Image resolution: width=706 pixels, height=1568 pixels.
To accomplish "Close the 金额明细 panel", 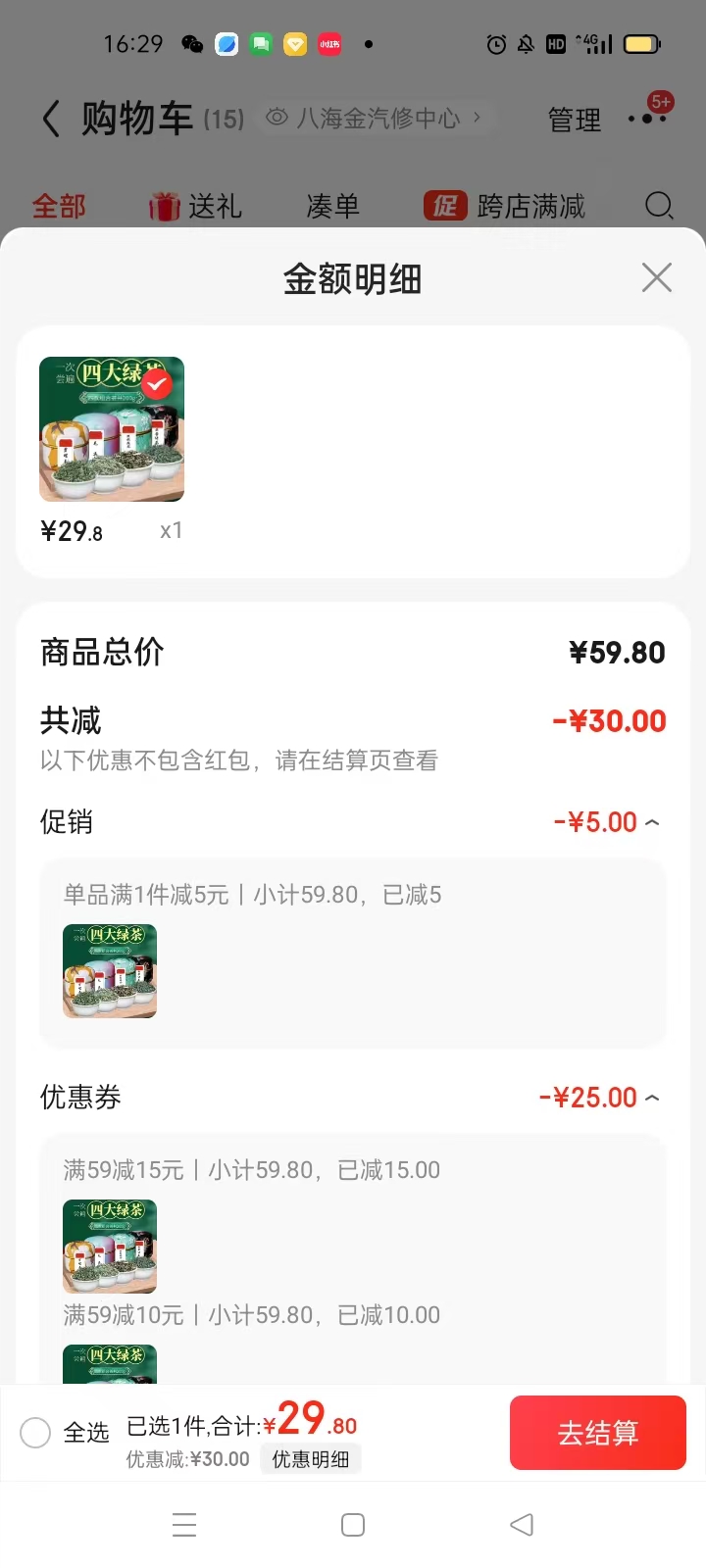I will click(656, 277).
